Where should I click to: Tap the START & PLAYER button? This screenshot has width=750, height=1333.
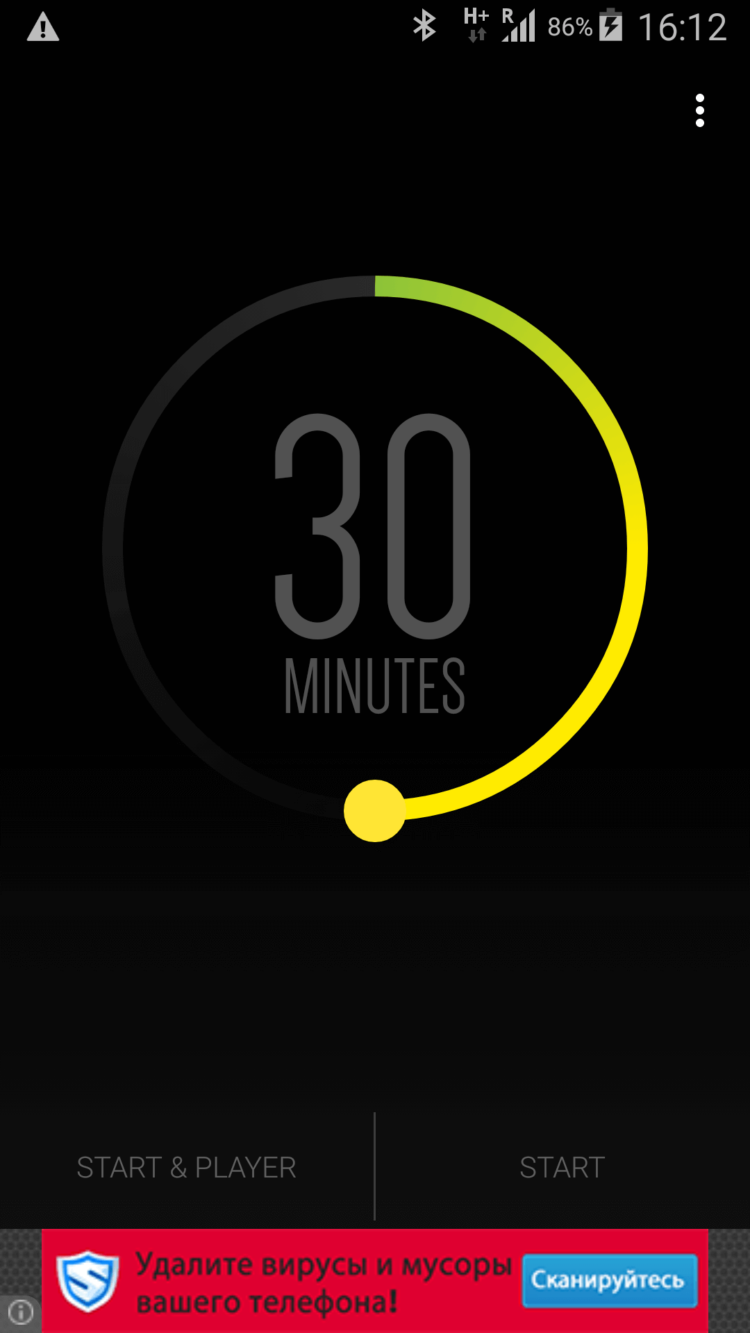(x=187, y=1167)
